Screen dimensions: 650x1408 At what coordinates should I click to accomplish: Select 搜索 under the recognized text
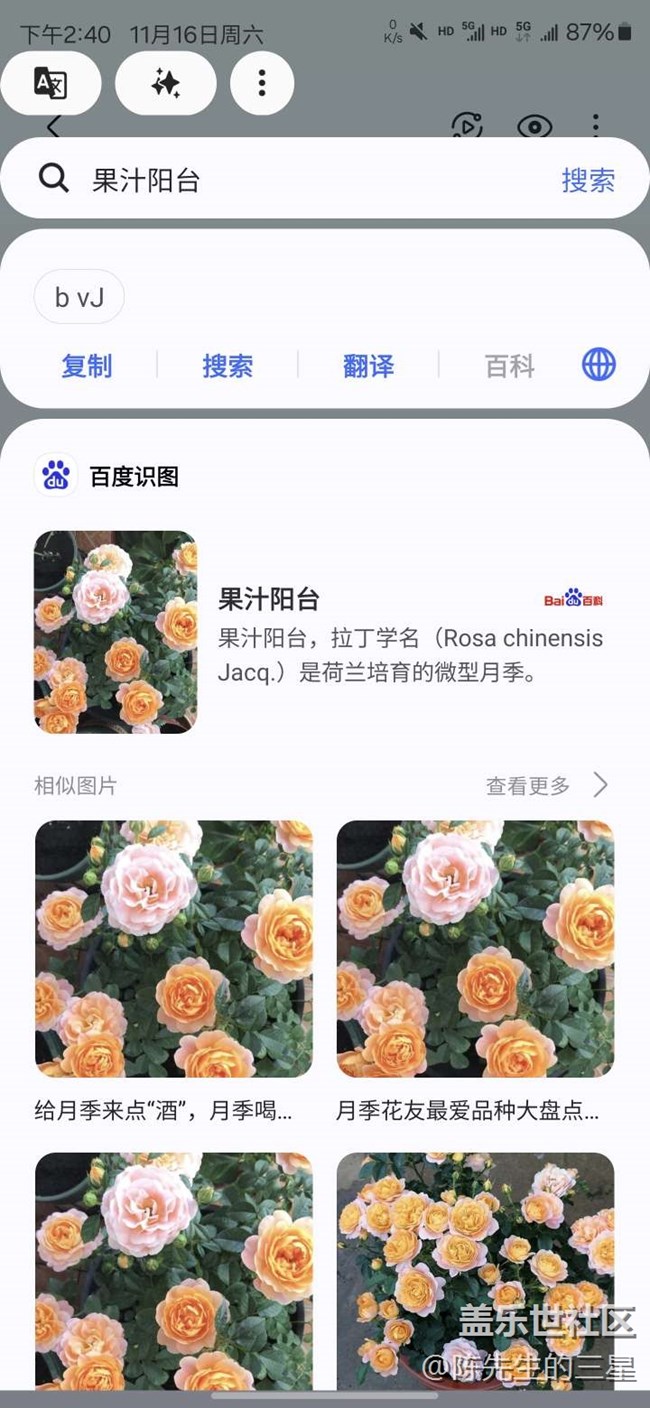[227, 366]
